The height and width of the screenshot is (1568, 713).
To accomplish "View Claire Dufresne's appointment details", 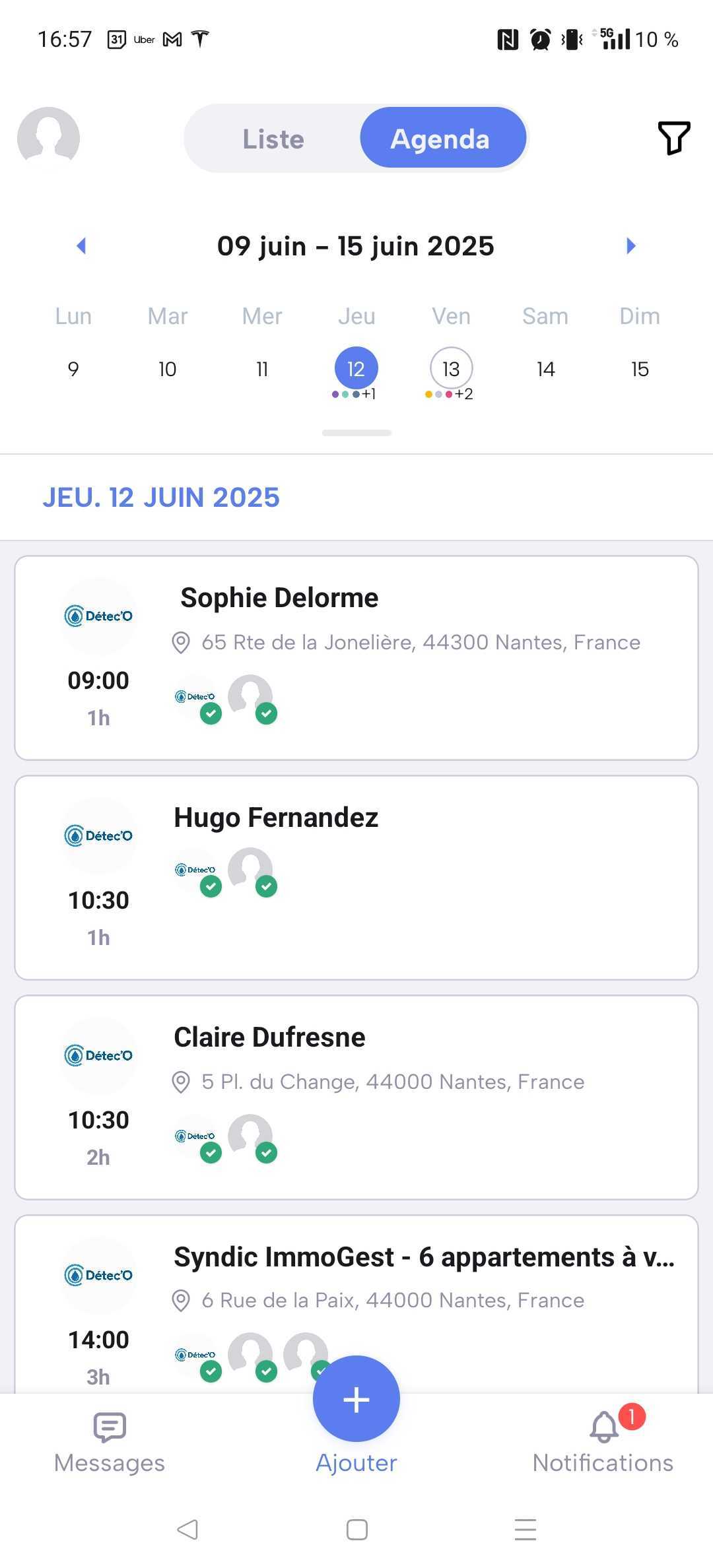I will [356, 1097].
